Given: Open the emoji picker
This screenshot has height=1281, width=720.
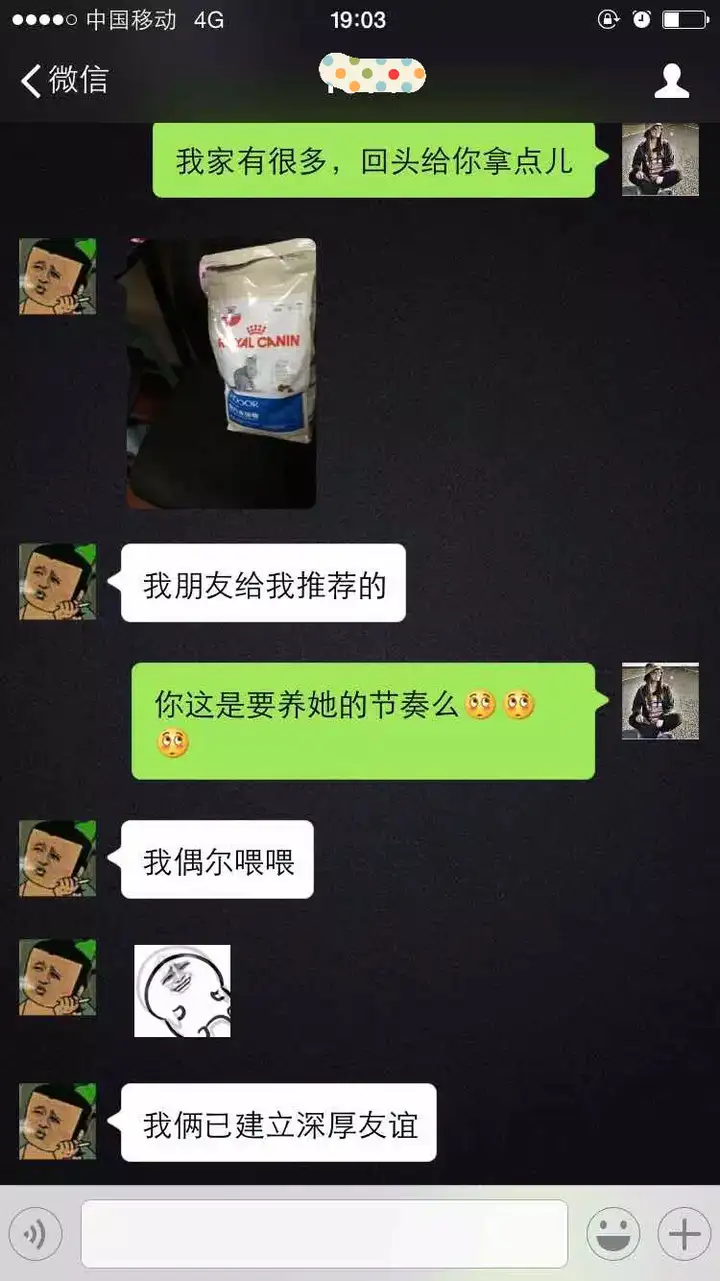Looking at the screenshot, I should [x=613, y=1235].
